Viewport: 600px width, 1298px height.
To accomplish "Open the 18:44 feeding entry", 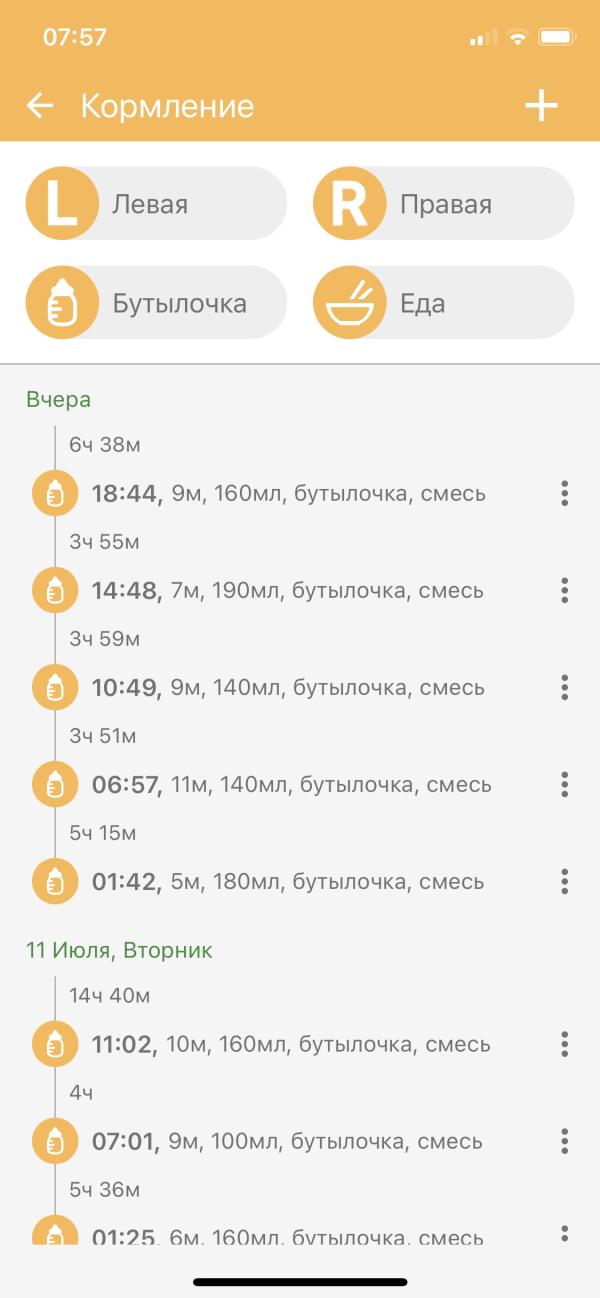I will pyautogui.click(x=288, y=493).
